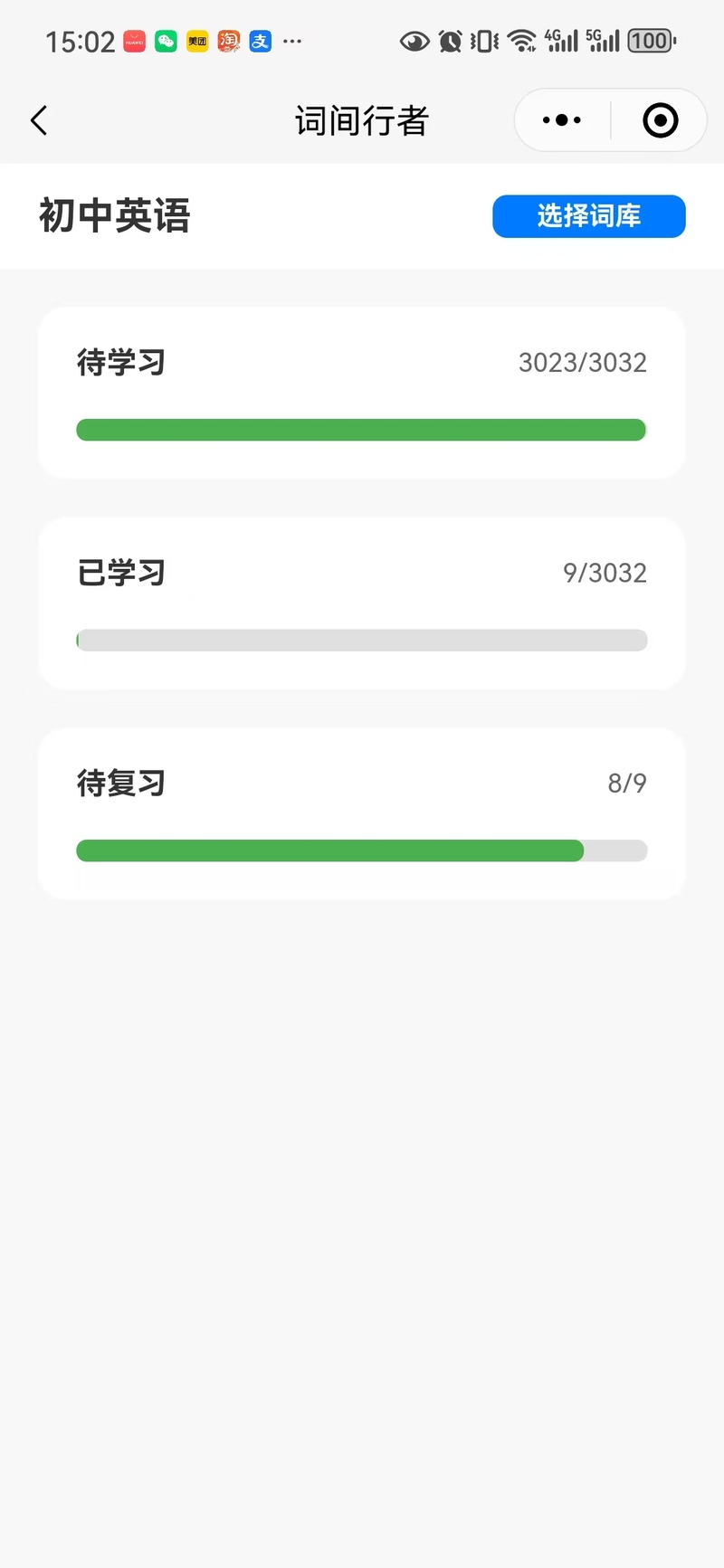Open the 已学习 card
The height and width of the screenshot is (1568, 724).
pos(362,603)
